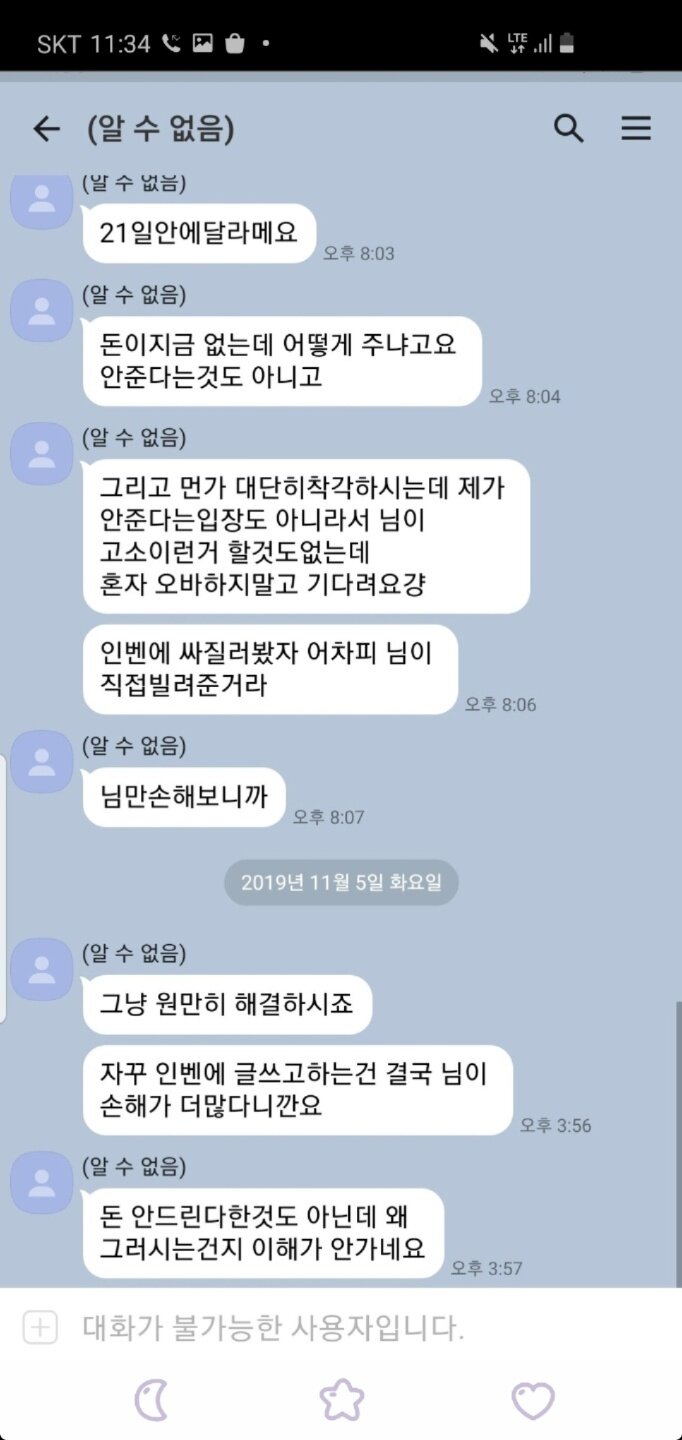Tap the moon icon at bottom
Screen dimensions: 682x1440
[151, 1400]
